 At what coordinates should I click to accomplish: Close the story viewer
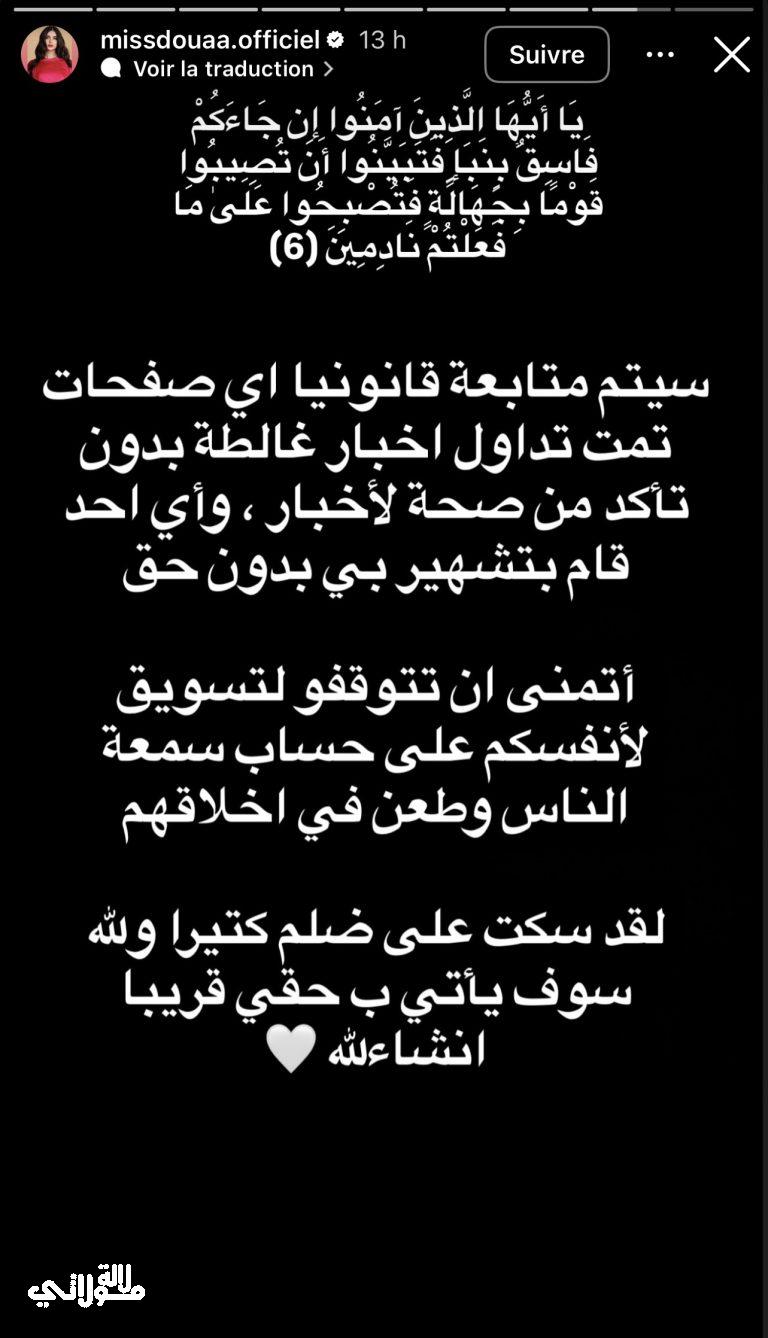(732, 55)
